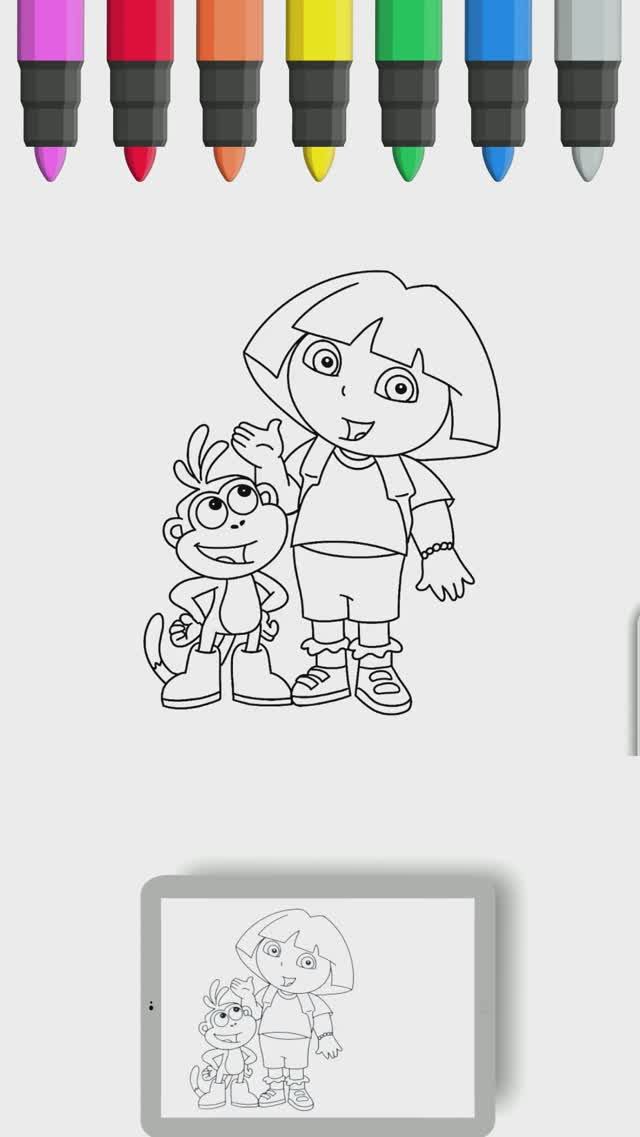
Task: Pick the orange marker
Action: [230, 90]
